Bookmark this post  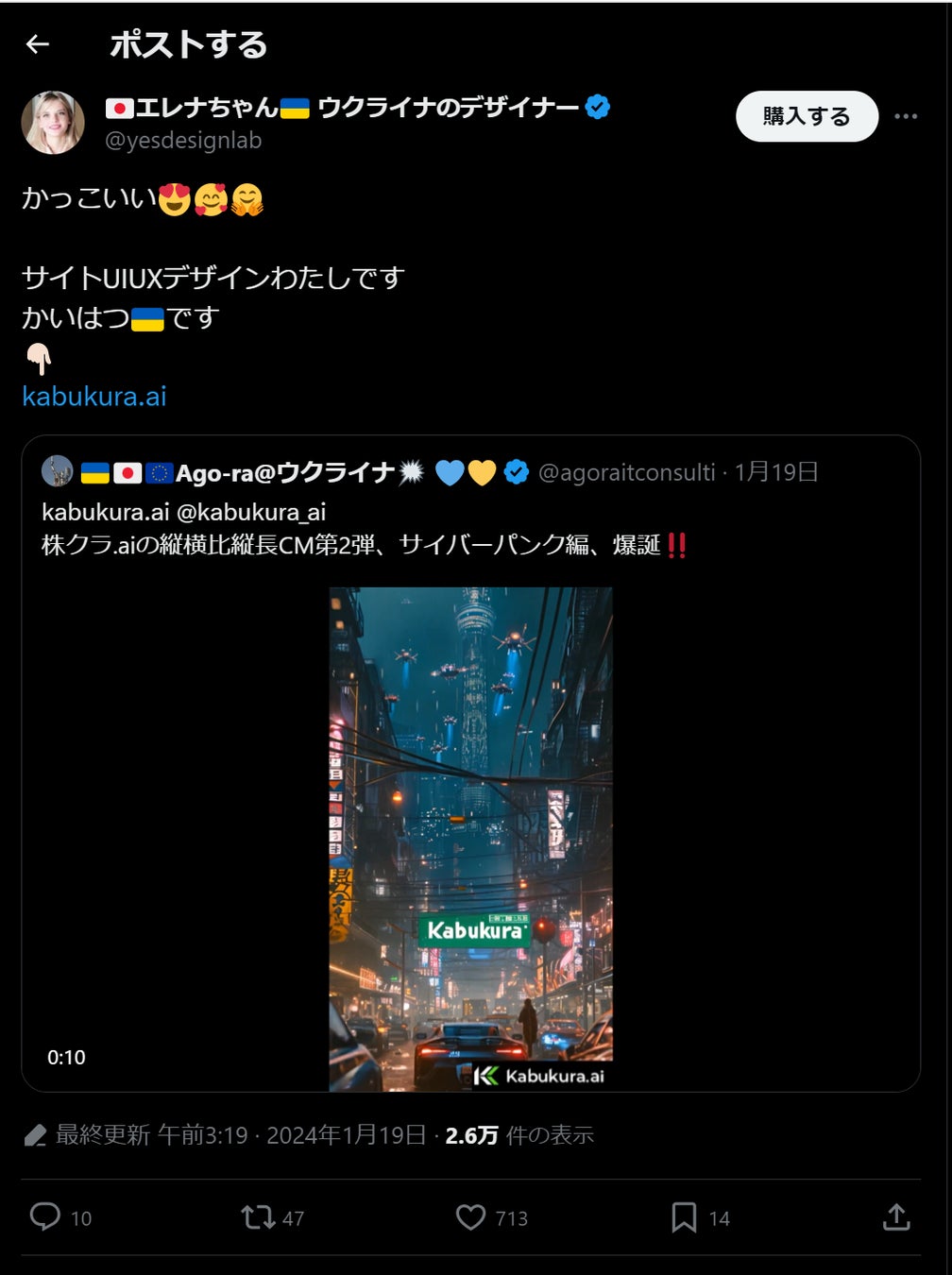pos(684,1217)
